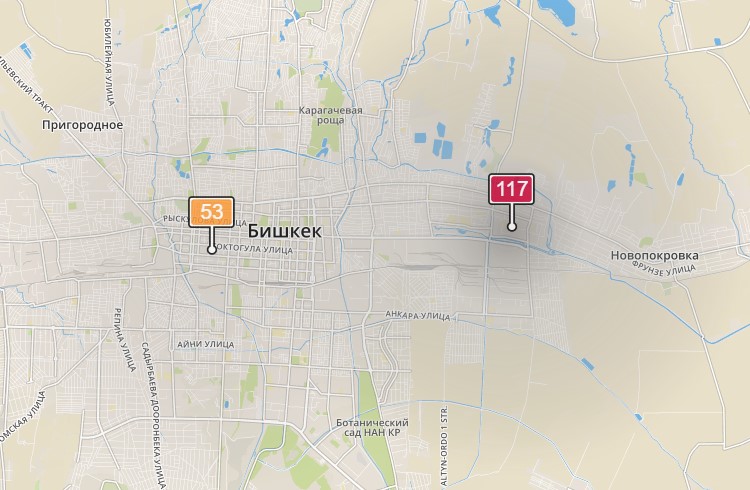Screen dimensions: 750x490
Task: Open the orange air quality marker showing 53
Action: [x=211, y=212]
